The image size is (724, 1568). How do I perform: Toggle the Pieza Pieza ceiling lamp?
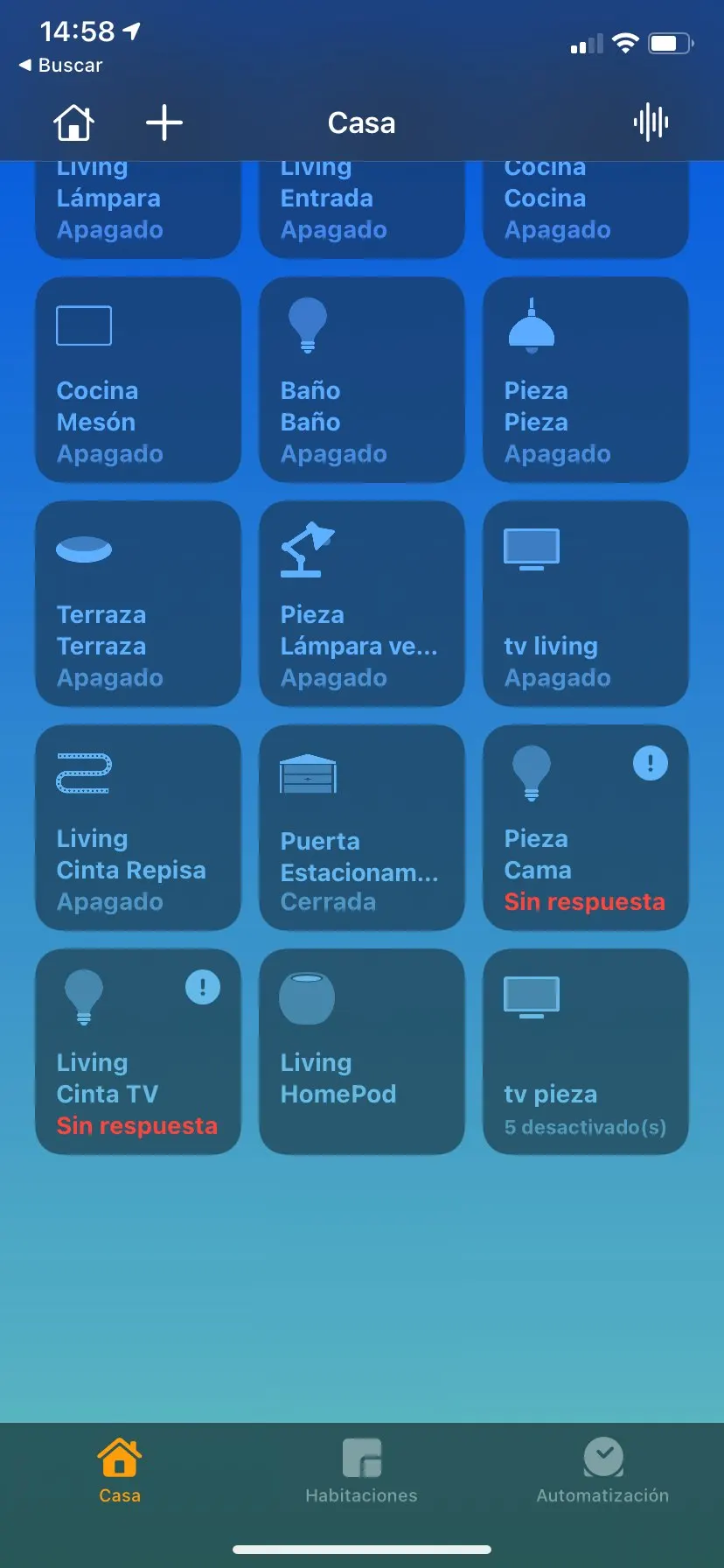click(x=586, y=380)
